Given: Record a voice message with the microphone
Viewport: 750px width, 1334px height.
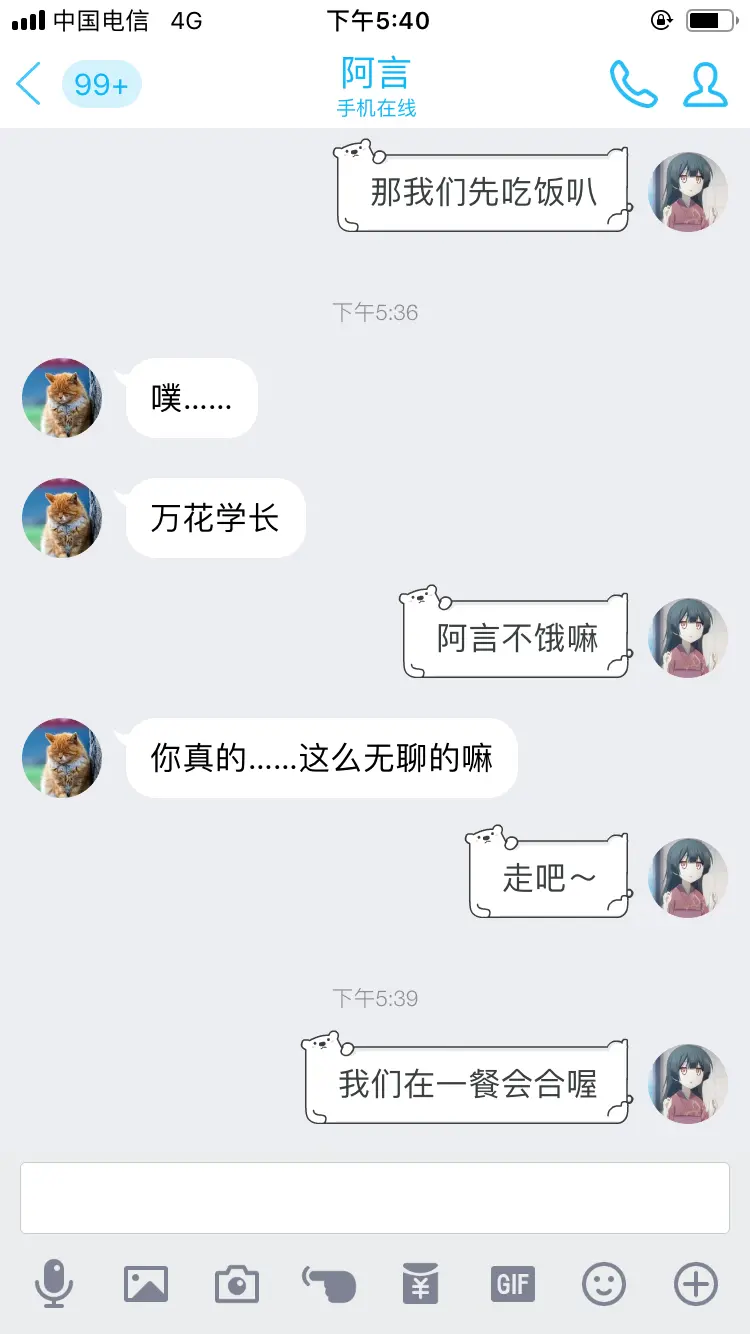Looking at the screenshot, I should point(54,1283).
